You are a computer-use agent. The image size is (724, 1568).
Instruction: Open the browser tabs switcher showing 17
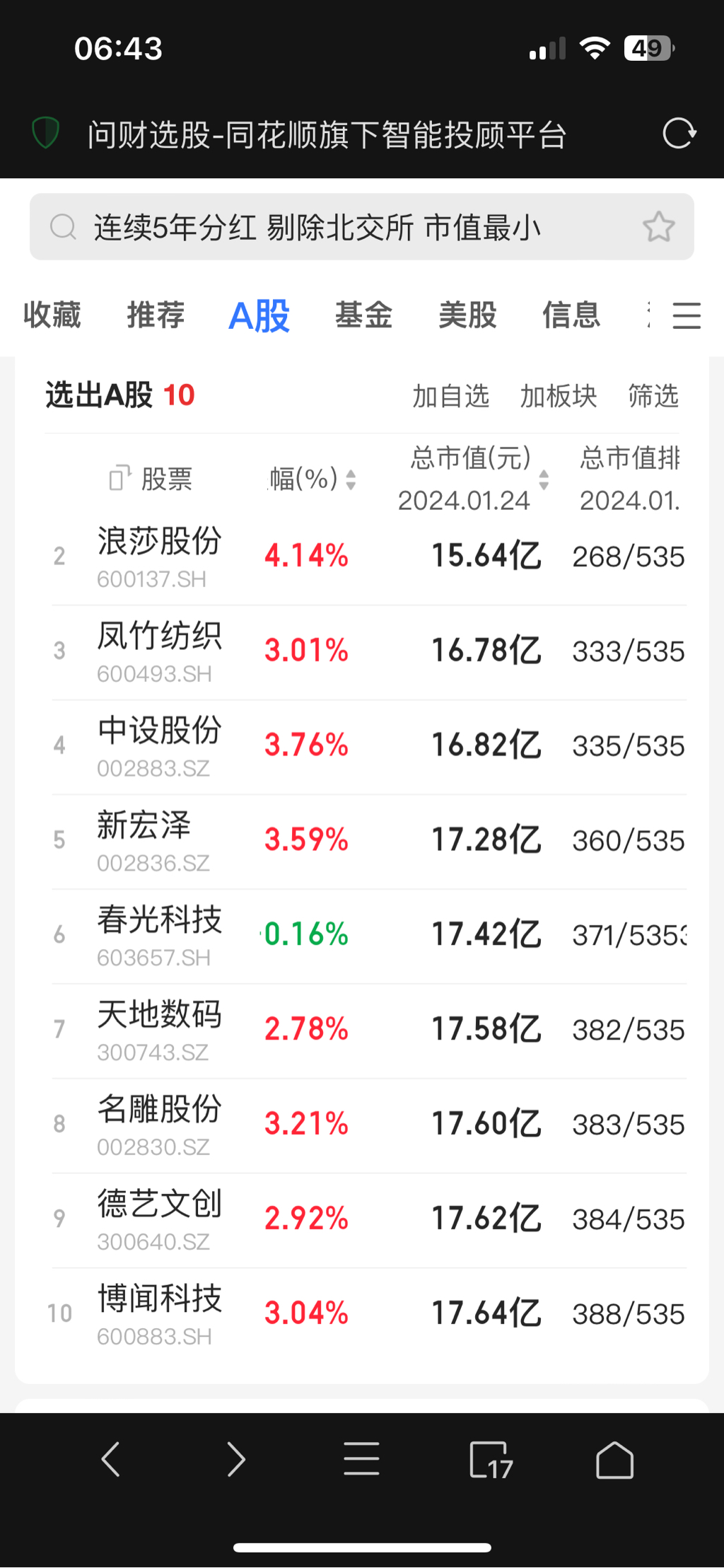[490, 1460]
